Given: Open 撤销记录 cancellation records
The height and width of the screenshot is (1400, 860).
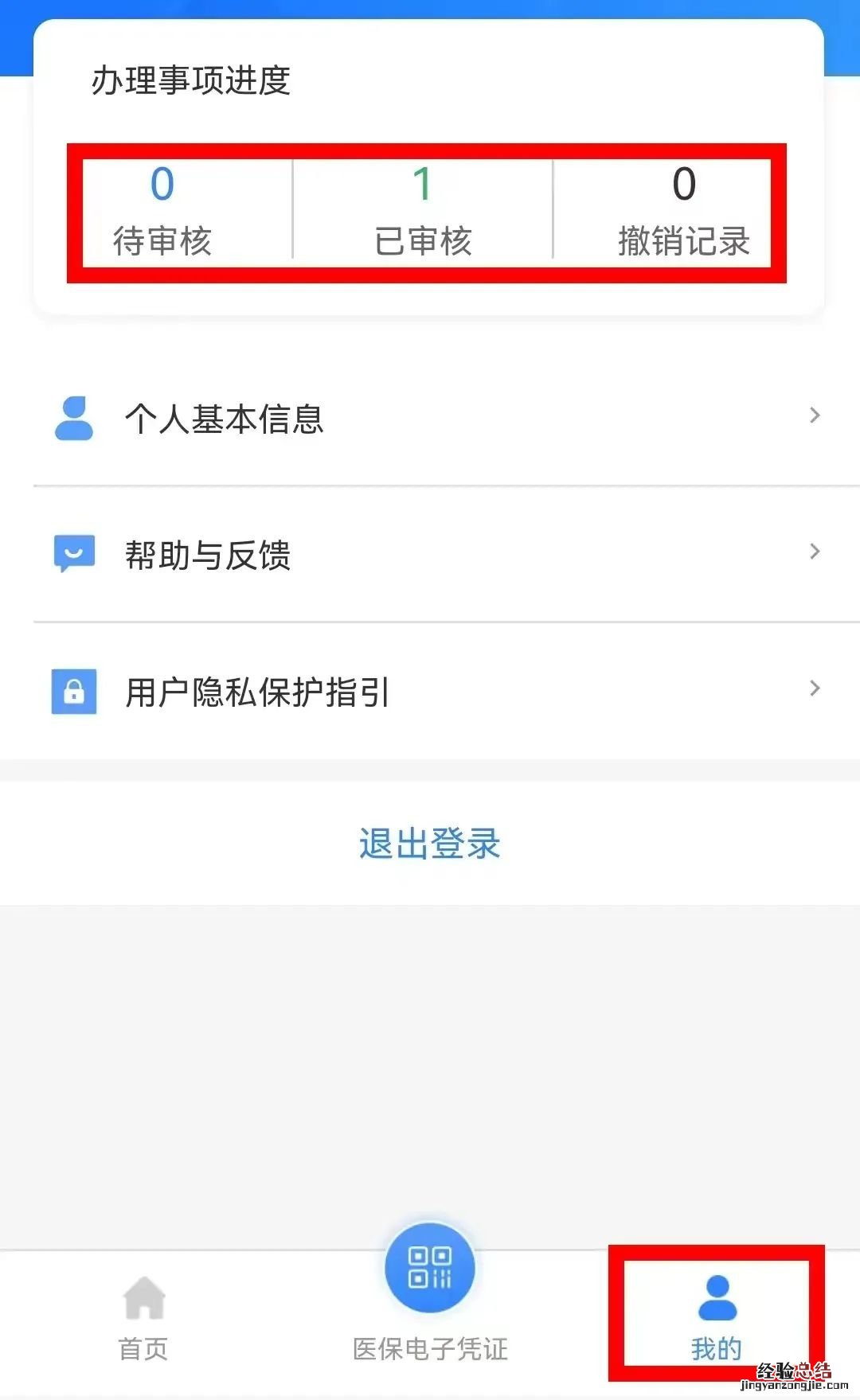Looking at the screenshot, I should point(683,212).
